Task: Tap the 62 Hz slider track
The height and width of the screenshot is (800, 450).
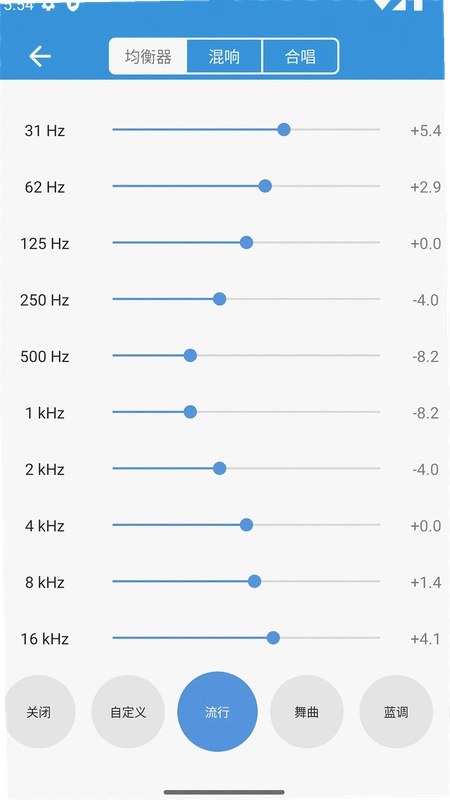Action: (x=246, y=186)
